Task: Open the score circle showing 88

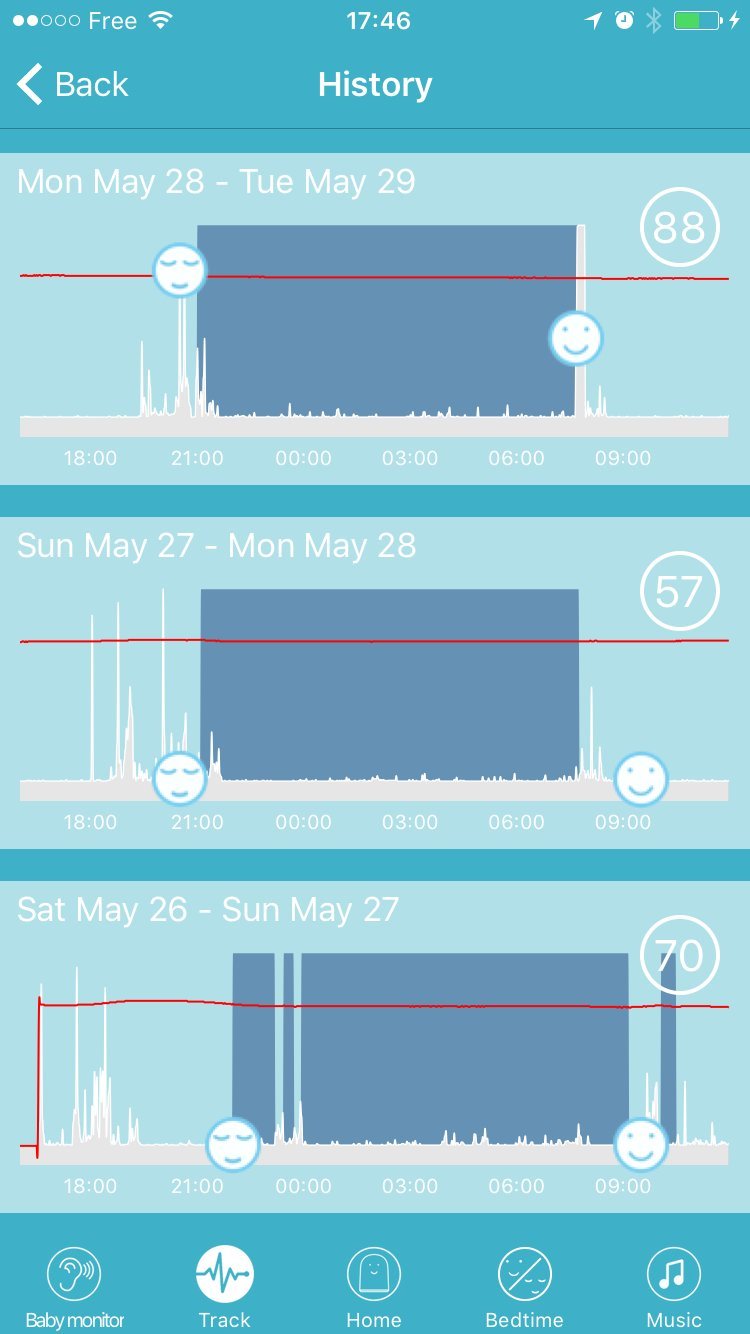Action: (x=678, y=226)
